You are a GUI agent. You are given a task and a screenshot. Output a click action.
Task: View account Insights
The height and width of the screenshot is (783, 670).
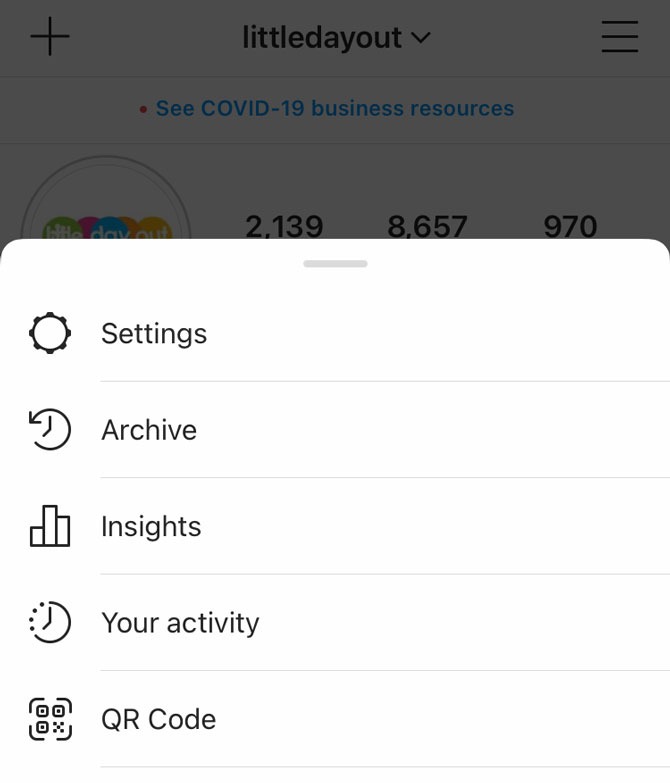coord(151,526)
